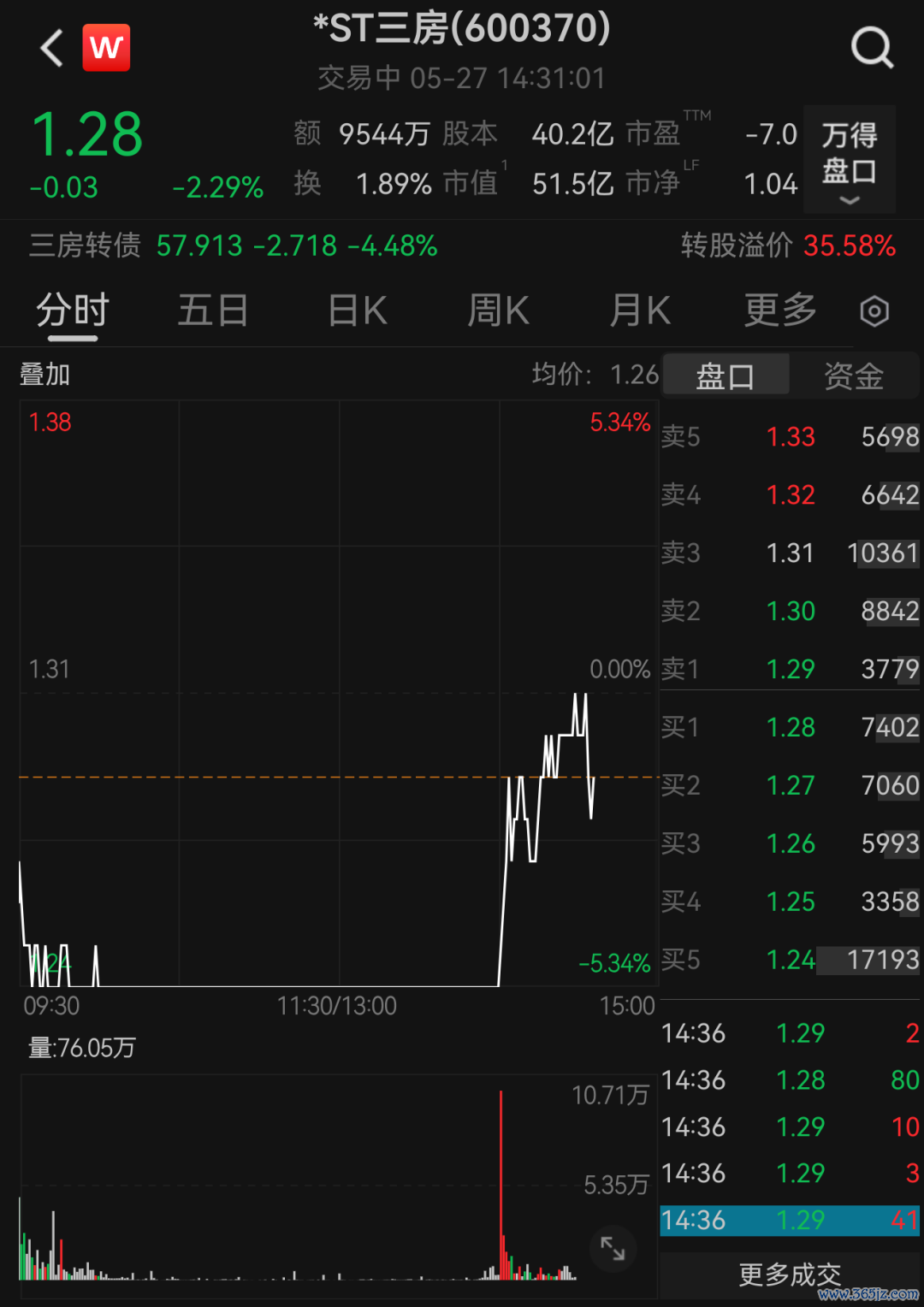This screenshot has width=924, height=1307.
Task: Tap the red W Wind logo button
Action: pyautogui.click(x=106, y=48)
